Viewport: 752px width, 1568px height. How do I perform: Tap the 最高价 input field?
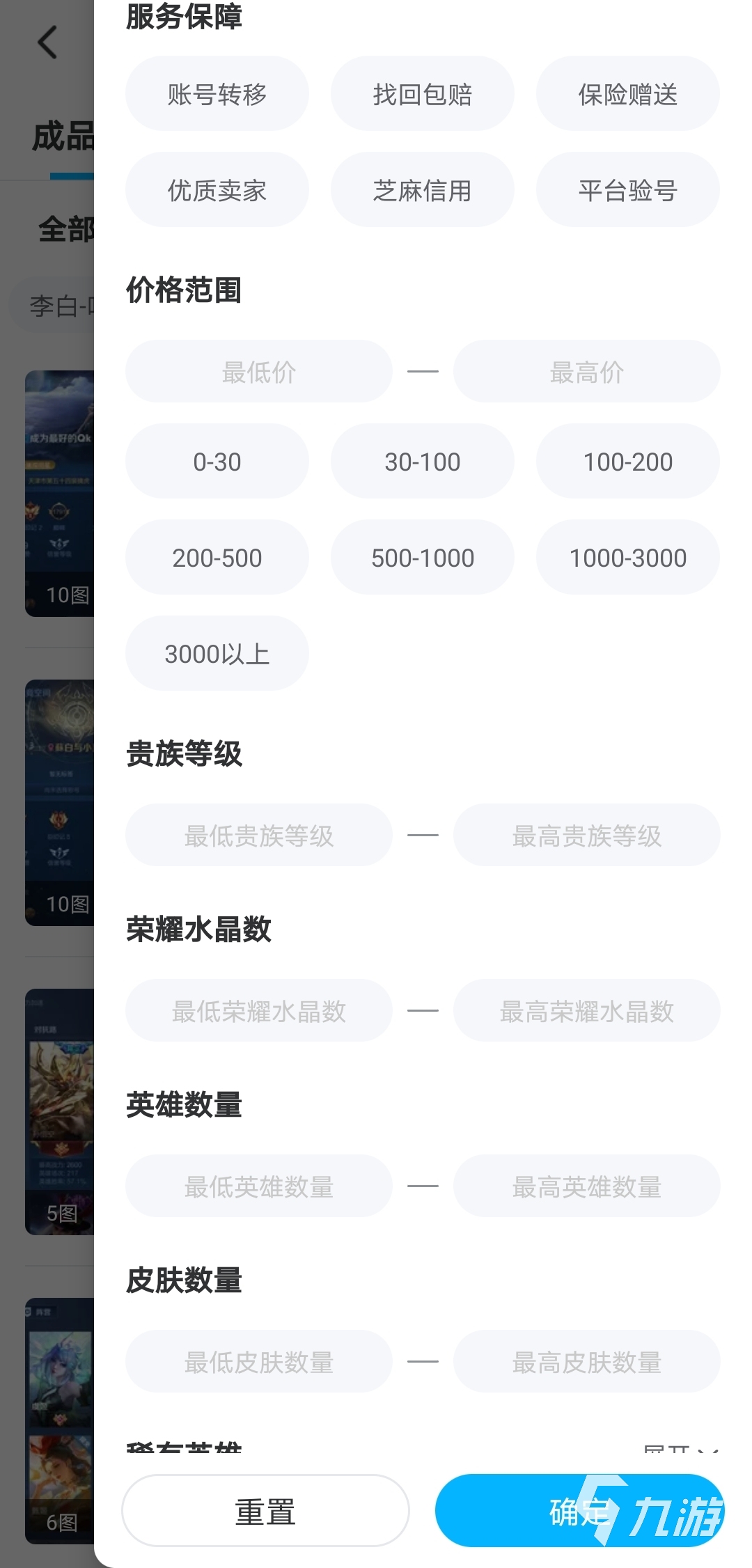click(x=586, y=372)
